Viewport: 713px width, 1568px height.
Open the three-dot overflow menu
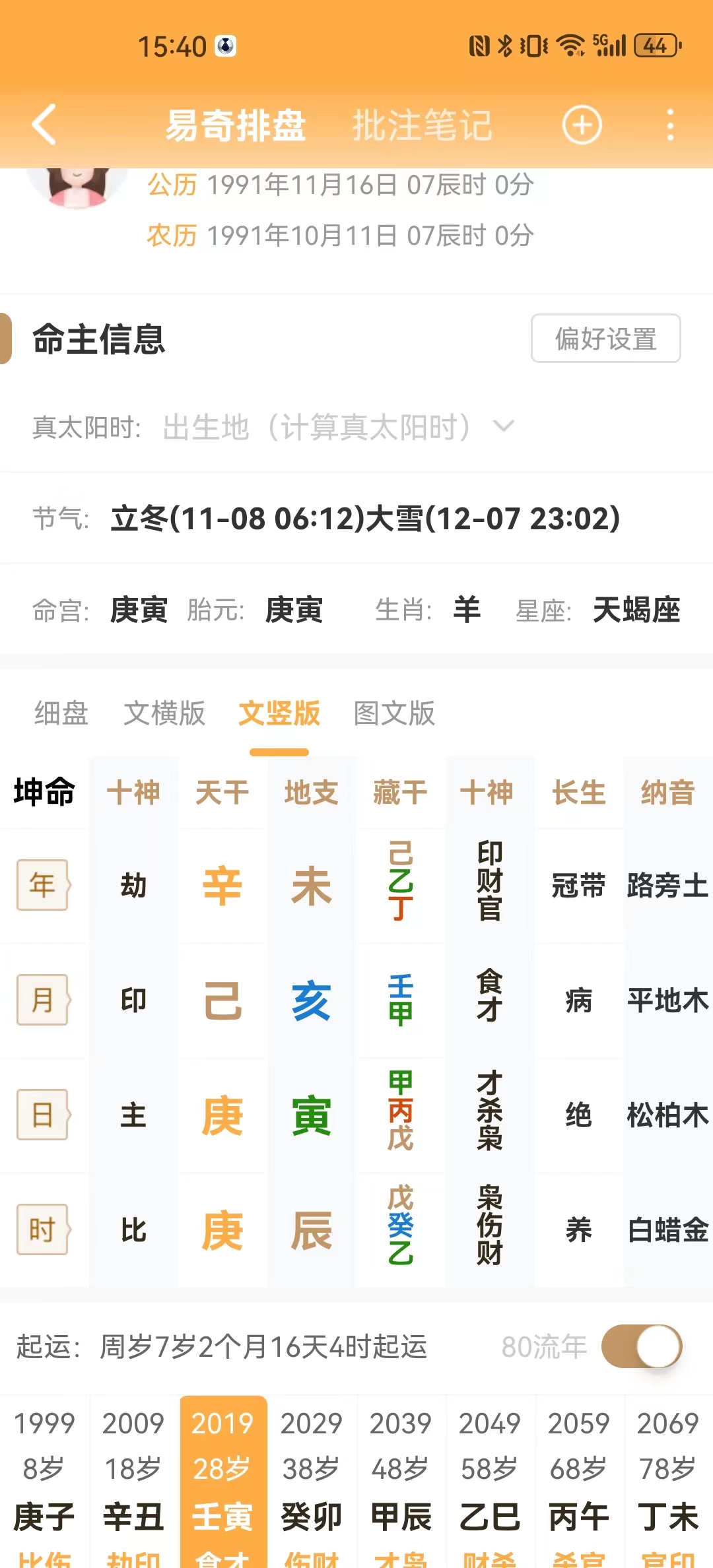670,125
